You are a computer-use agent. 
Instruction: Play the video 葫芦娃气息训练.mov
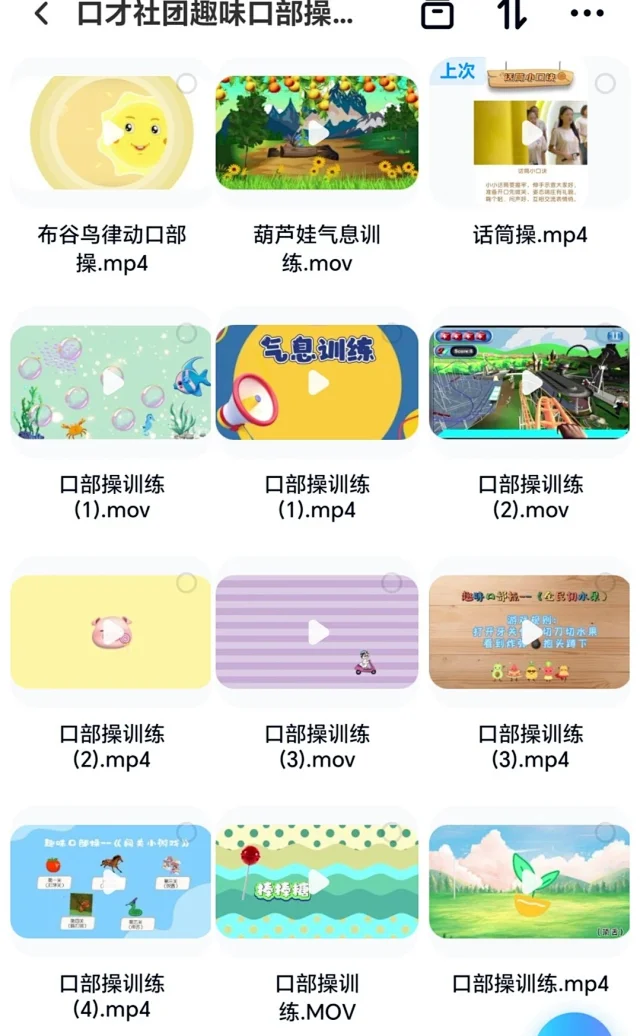click(317, 132)
